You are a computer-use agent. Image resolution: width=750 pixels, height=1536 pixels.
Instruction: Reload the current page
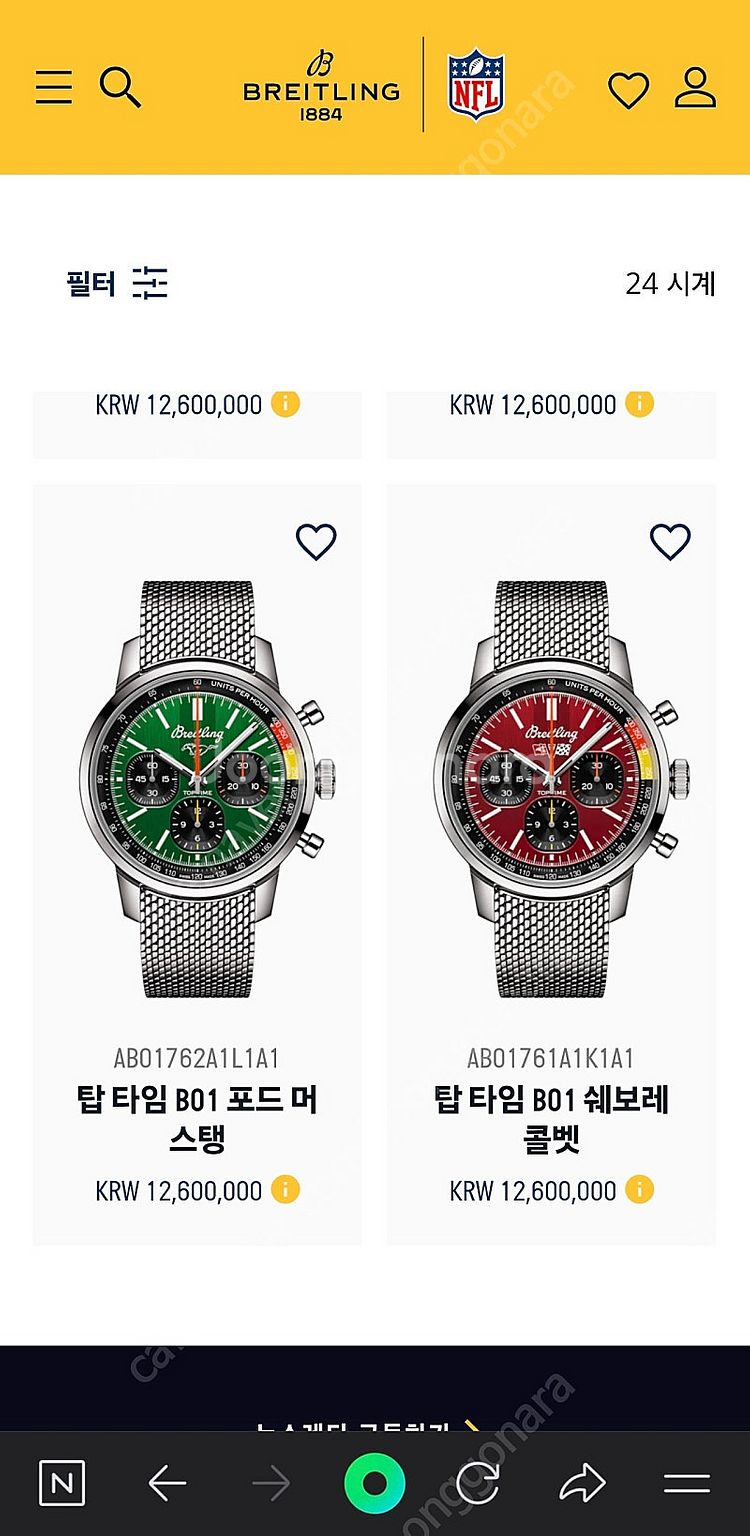point(477,1484)
